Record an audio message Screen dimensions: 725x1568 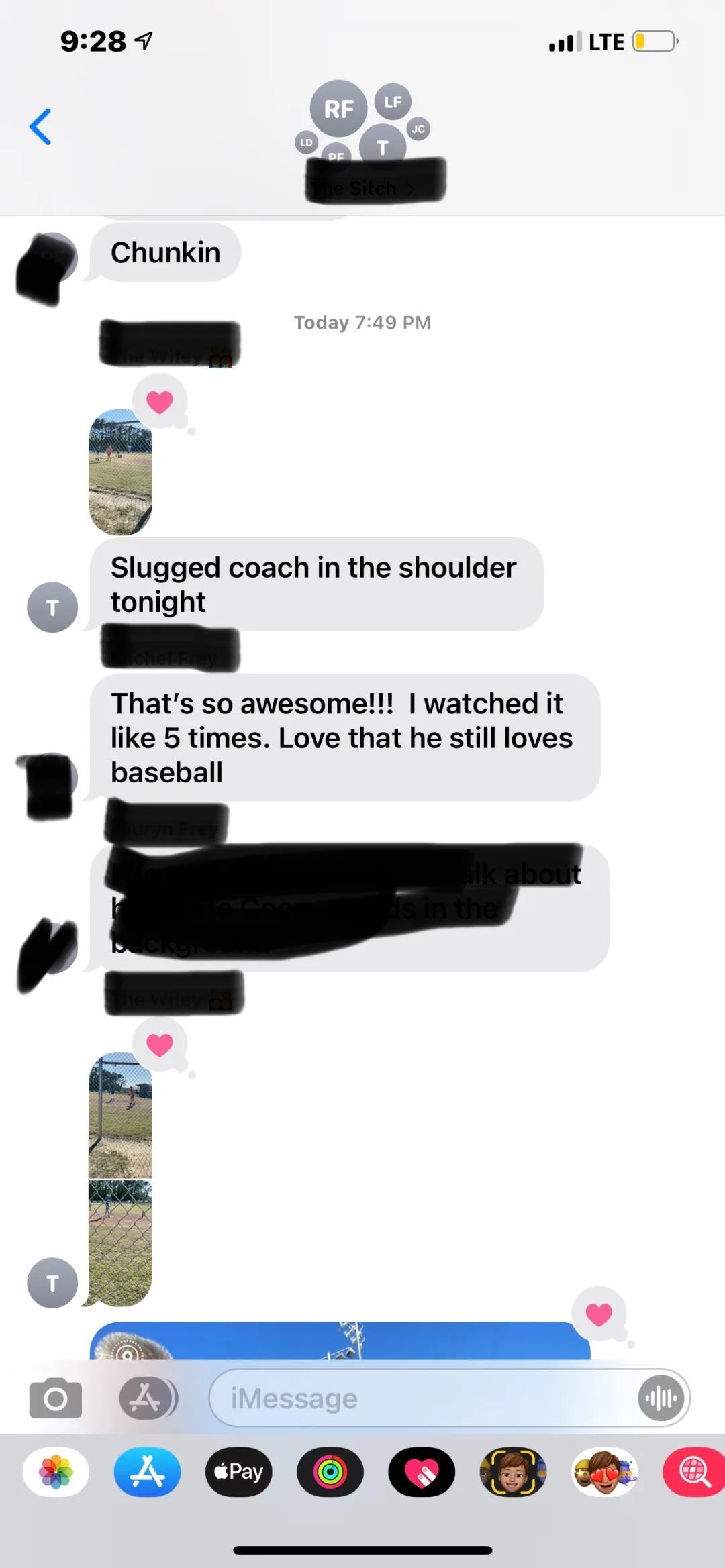pos(661,1398)
